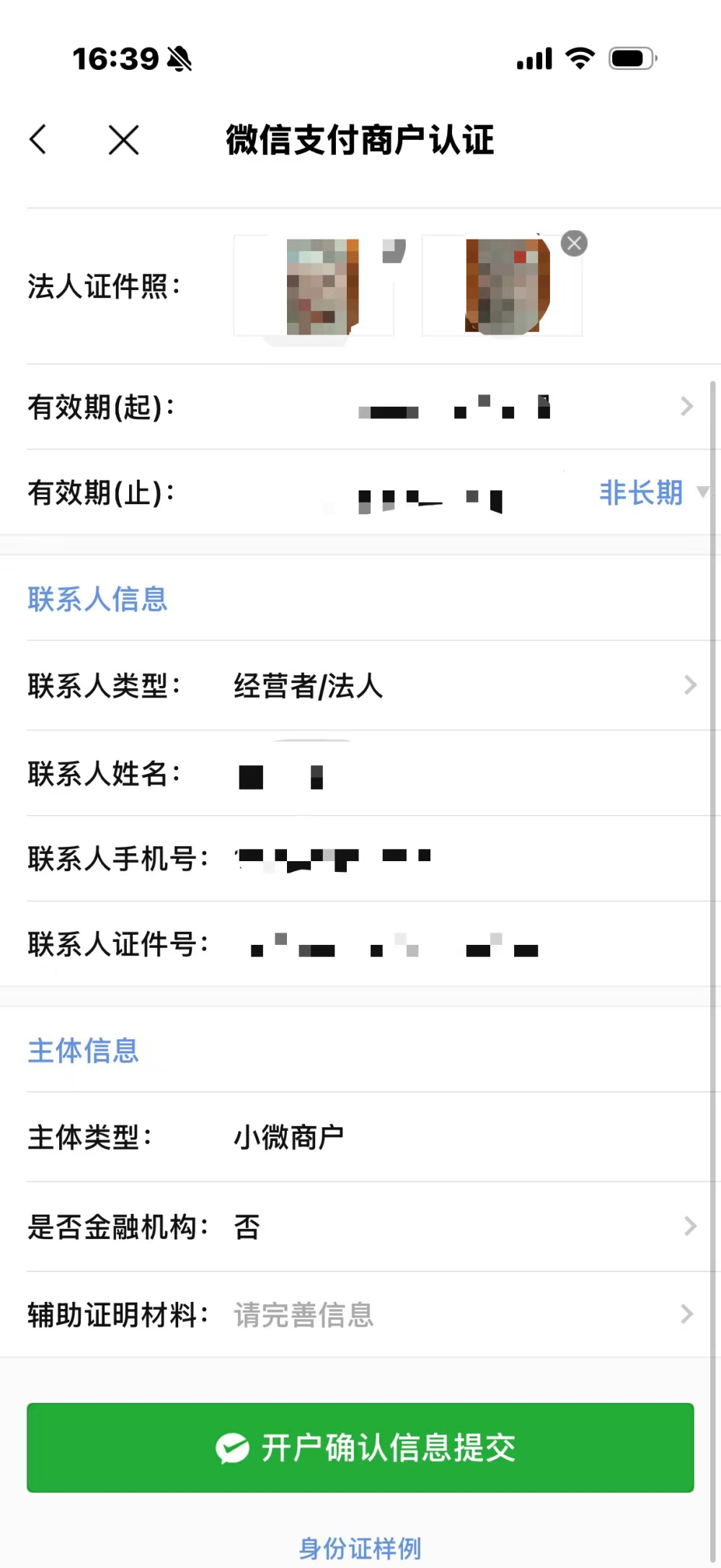This screenshot has height=1568, width=721.
Task: Remove the second 法人证件照 photo
Action: [574, 244]
